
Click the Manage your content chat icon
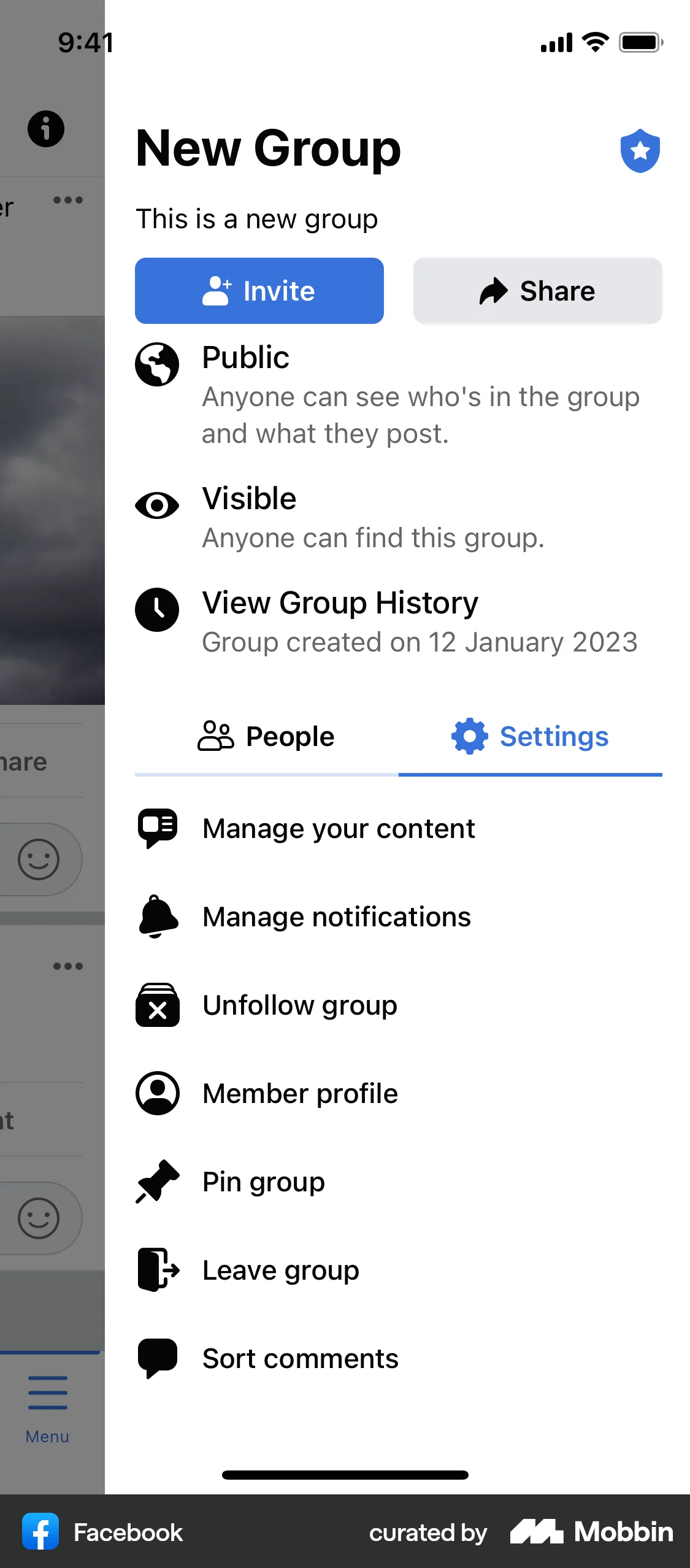coord(157,828)
